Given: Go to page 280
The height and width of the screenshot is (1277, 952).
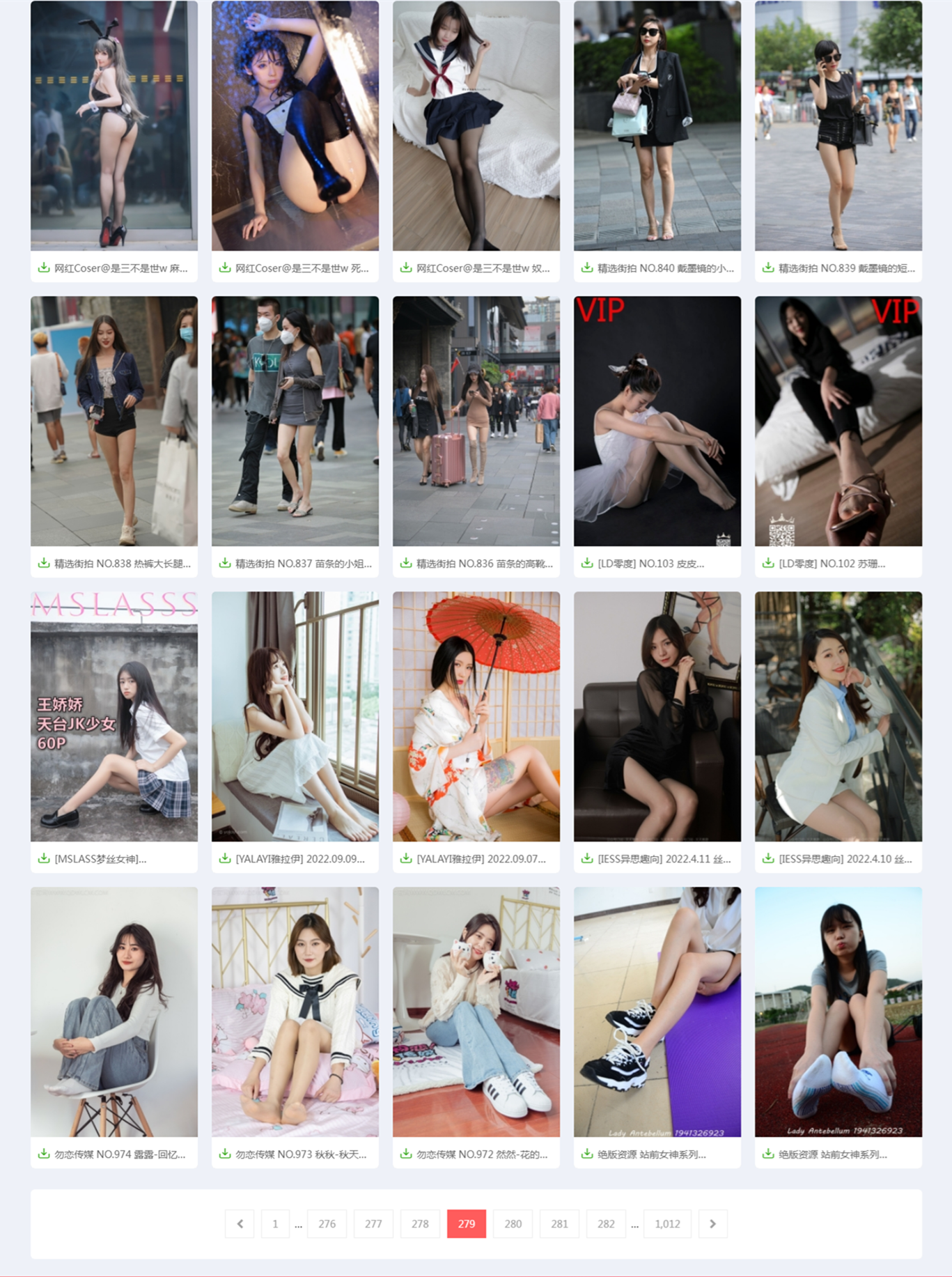Looking at the screenshot, I should tap(513, 1224).
